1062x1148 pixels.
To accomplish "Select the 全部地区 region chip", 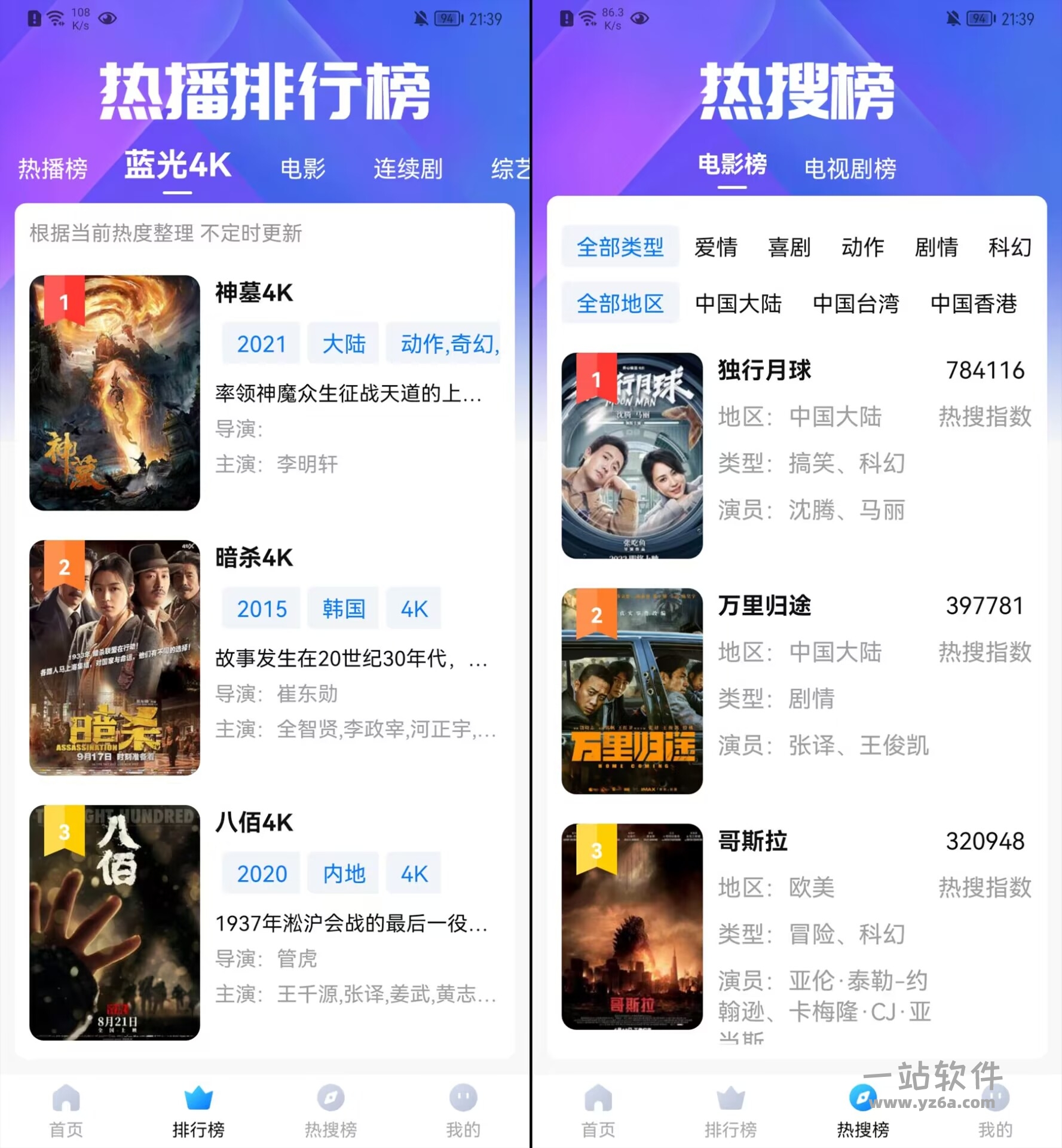I will coord(620,304).
